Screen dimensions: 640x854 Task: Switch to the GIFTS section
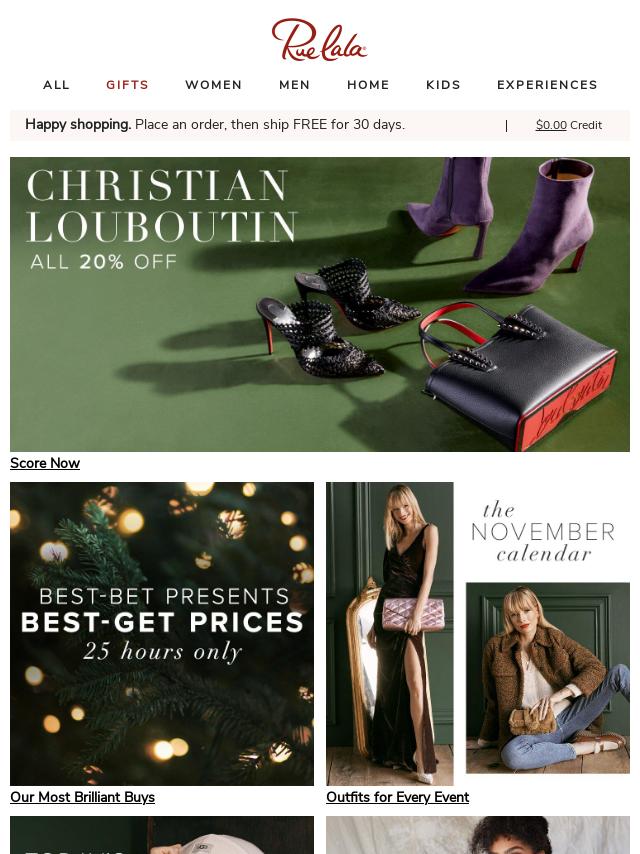127,85
